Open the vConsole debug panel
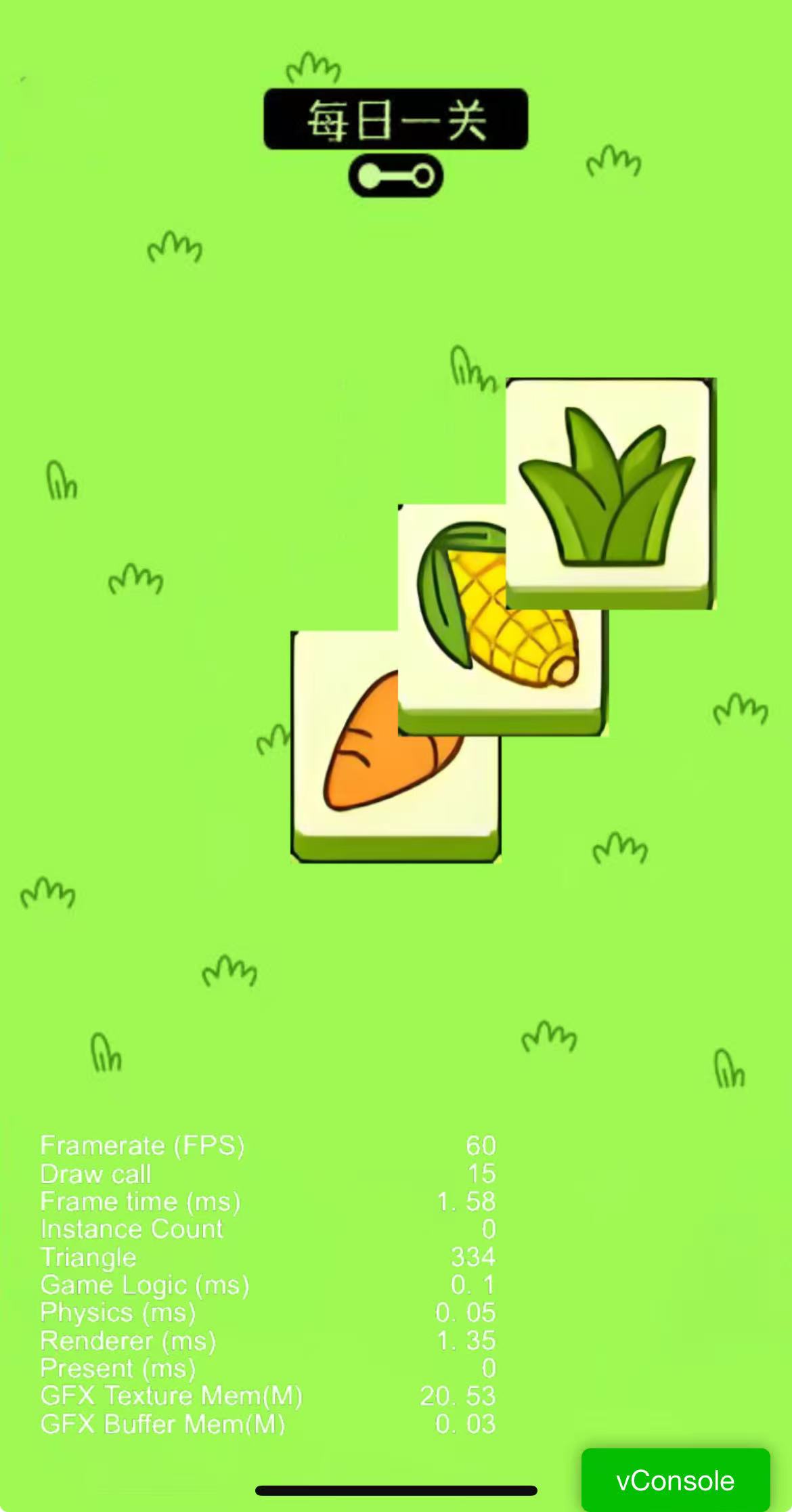This screenshot has width=792, height=1512. point(675,1480)
